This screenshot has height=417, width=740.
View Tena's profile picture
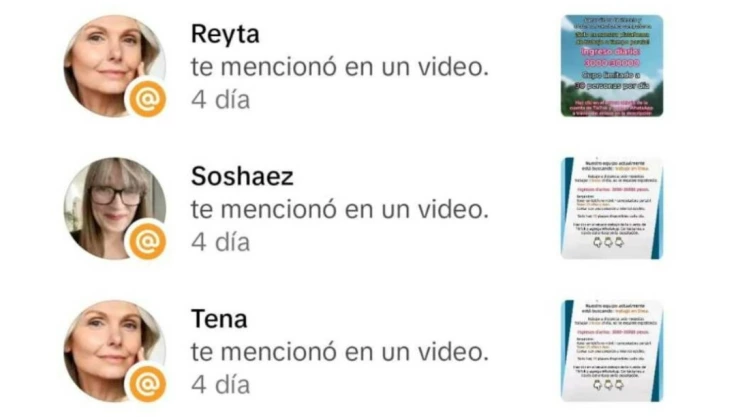coord(113,349)
